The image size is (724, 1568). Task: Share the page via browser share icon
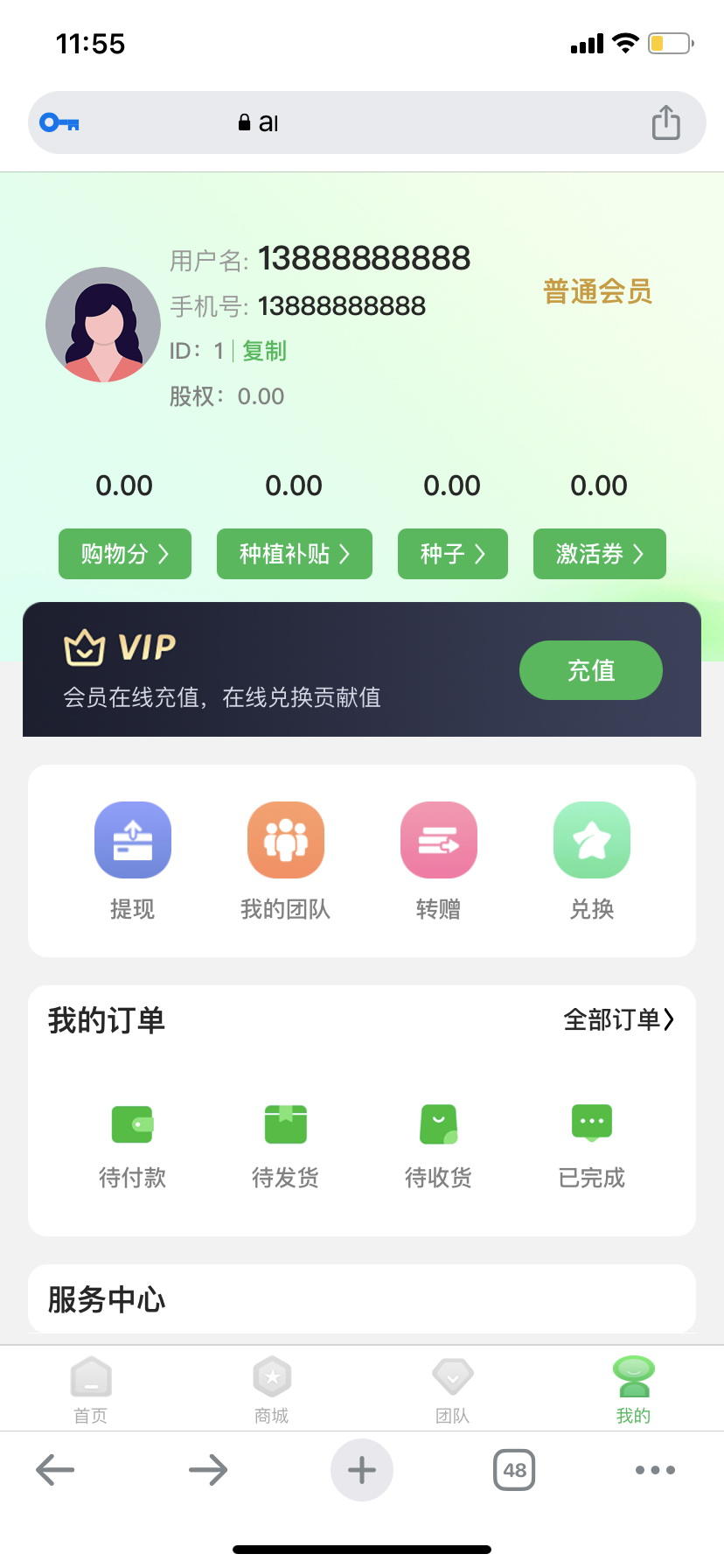click(665, 122)
